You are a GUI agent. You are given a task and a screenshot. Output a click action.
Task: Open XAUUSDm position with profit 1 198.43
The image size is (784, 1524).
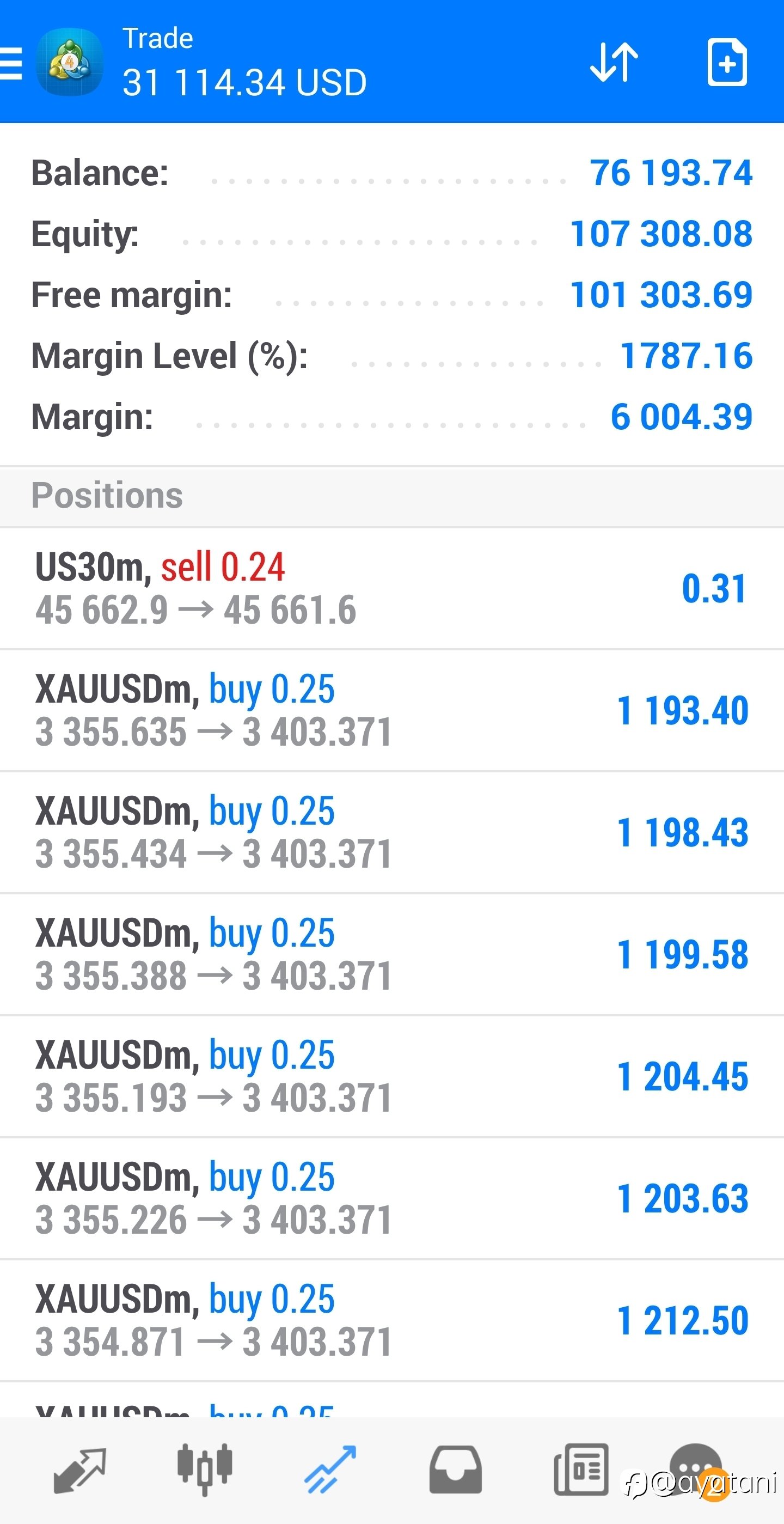tap(392, 832)
